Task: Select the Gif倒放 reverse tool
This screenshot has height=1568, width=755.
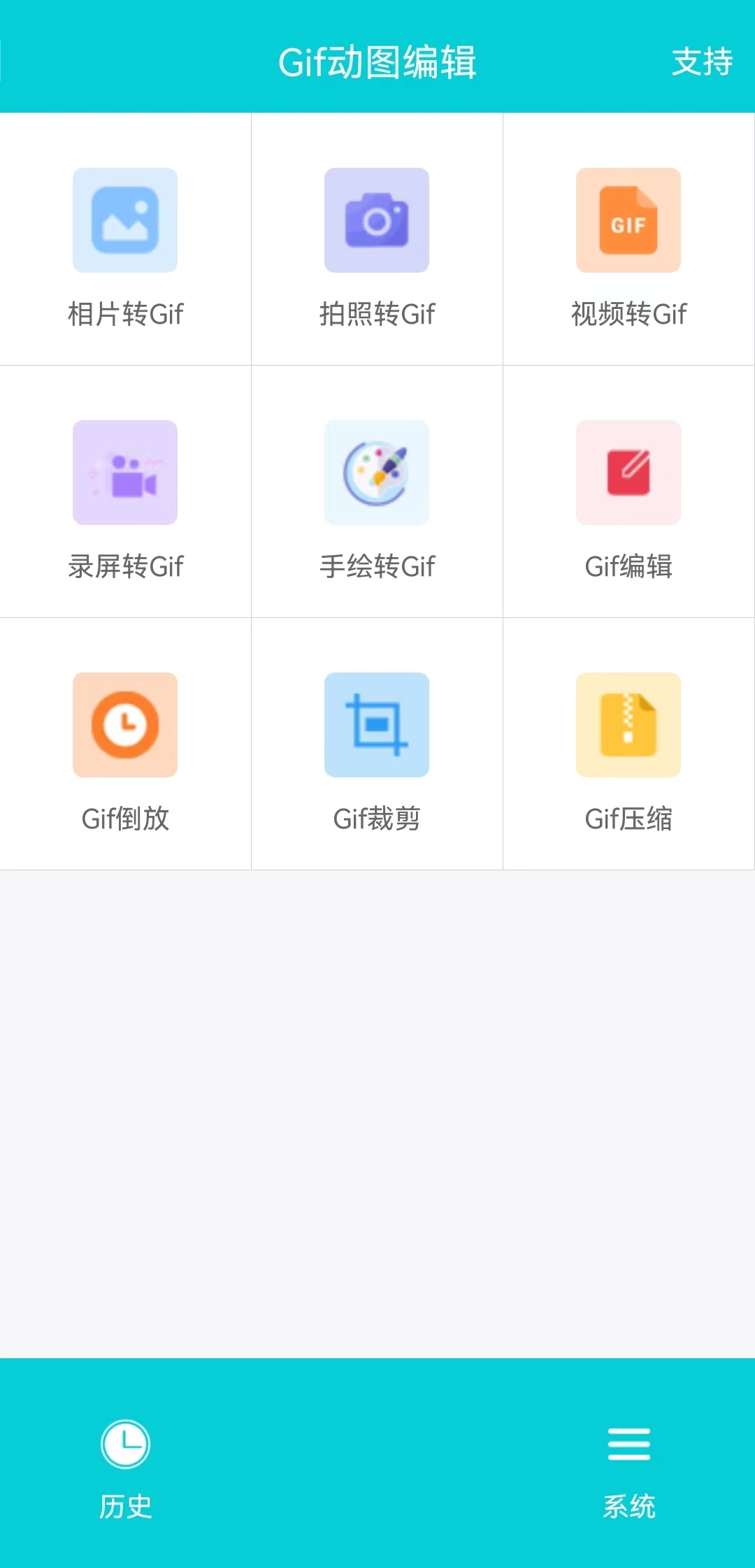Action: [x=125, y=745]
